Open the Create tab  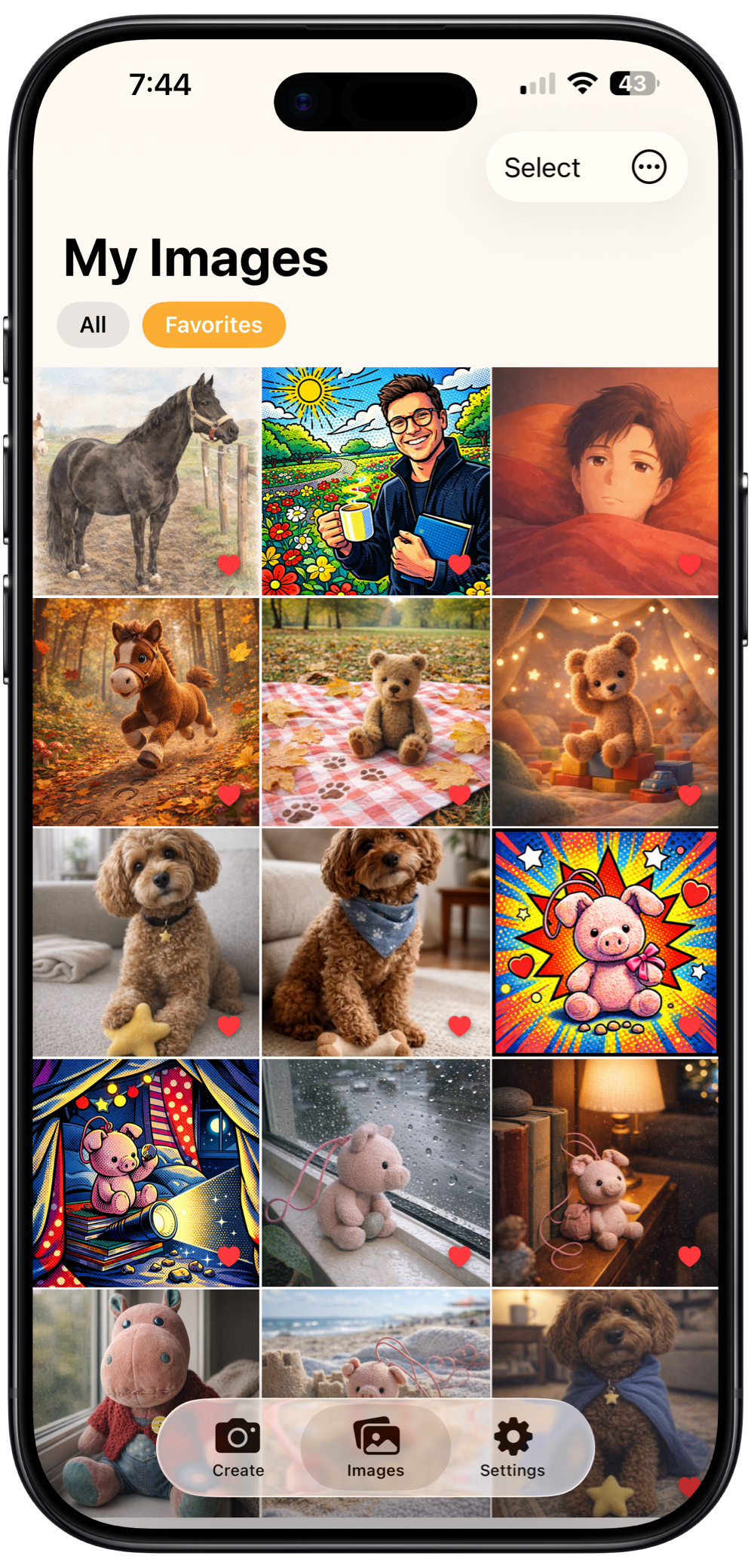point(238,1448)
